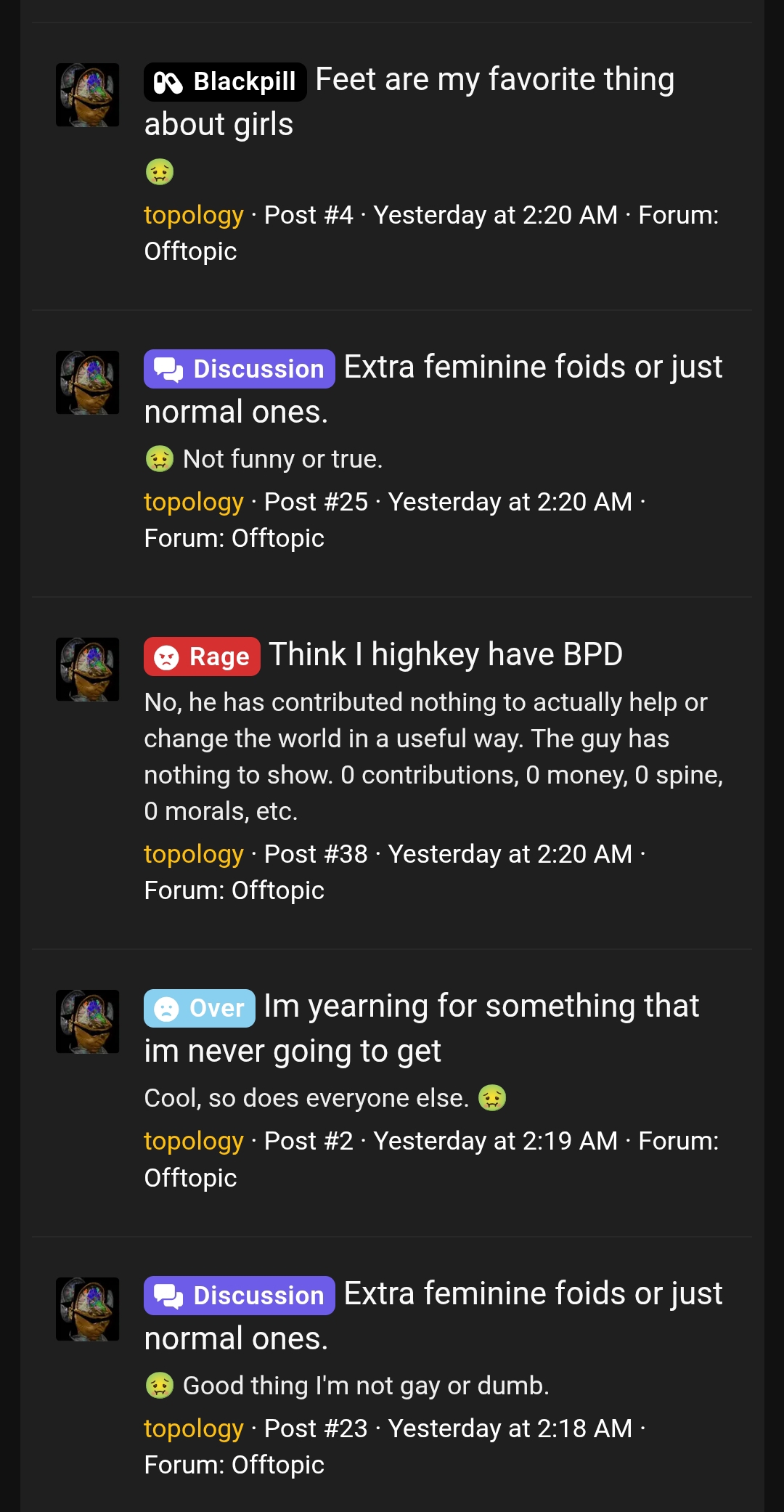
Task: Open thread 'Feet are my favorite thing about girls'
Action: coord(496,78)
